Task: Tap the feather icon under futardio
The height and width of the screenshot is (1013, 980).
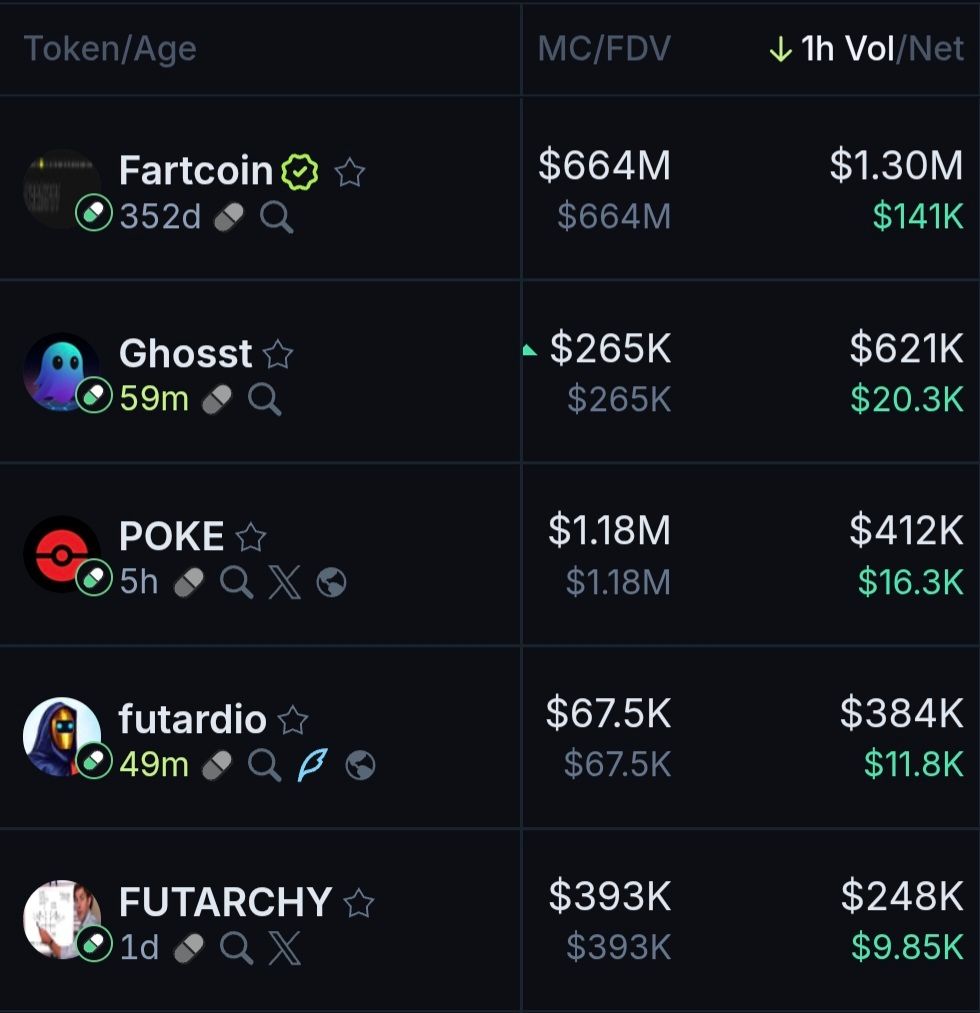Action: pyautogui.click(x=313, y=766)
